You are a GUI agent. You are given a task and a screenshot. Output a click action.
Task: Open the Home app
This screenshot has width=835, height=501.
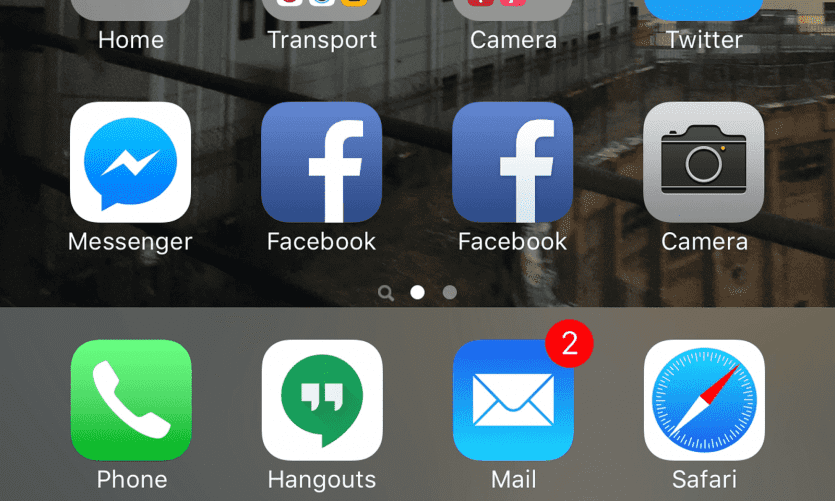(x=131, y=12)
